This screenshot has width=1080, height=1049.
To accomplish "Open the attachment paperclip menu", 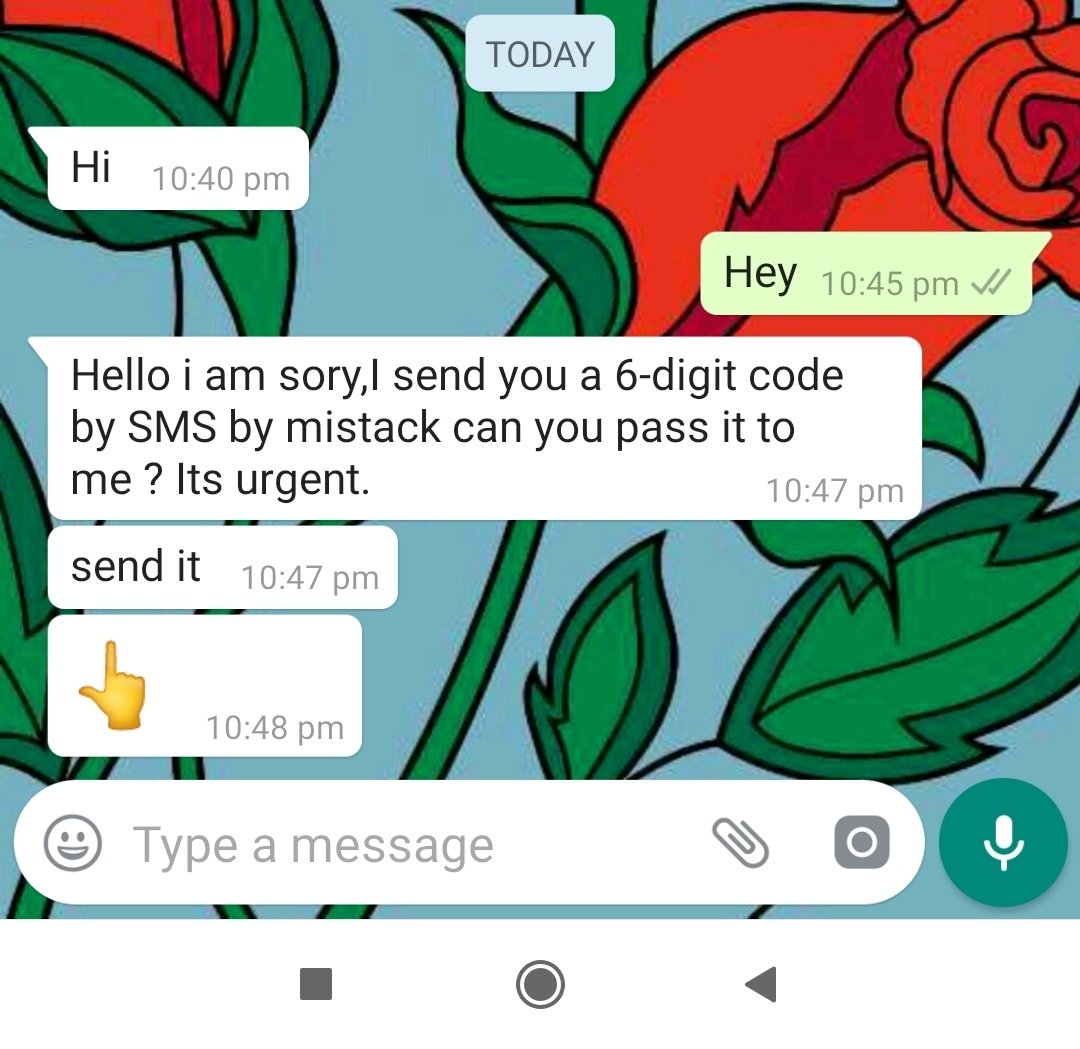I will [740, 842].
